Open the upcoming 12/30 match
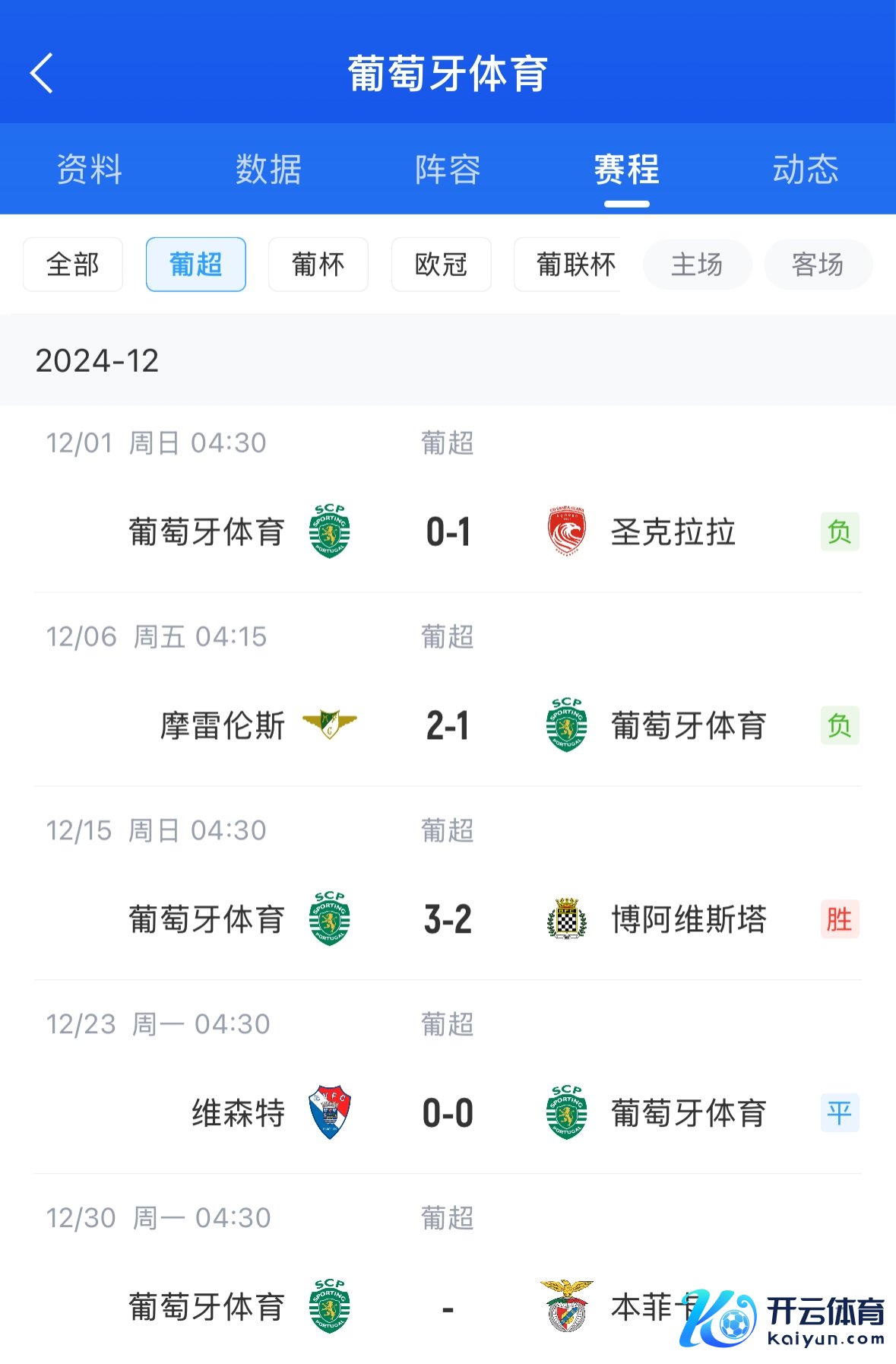 (x=448, y=1307)
